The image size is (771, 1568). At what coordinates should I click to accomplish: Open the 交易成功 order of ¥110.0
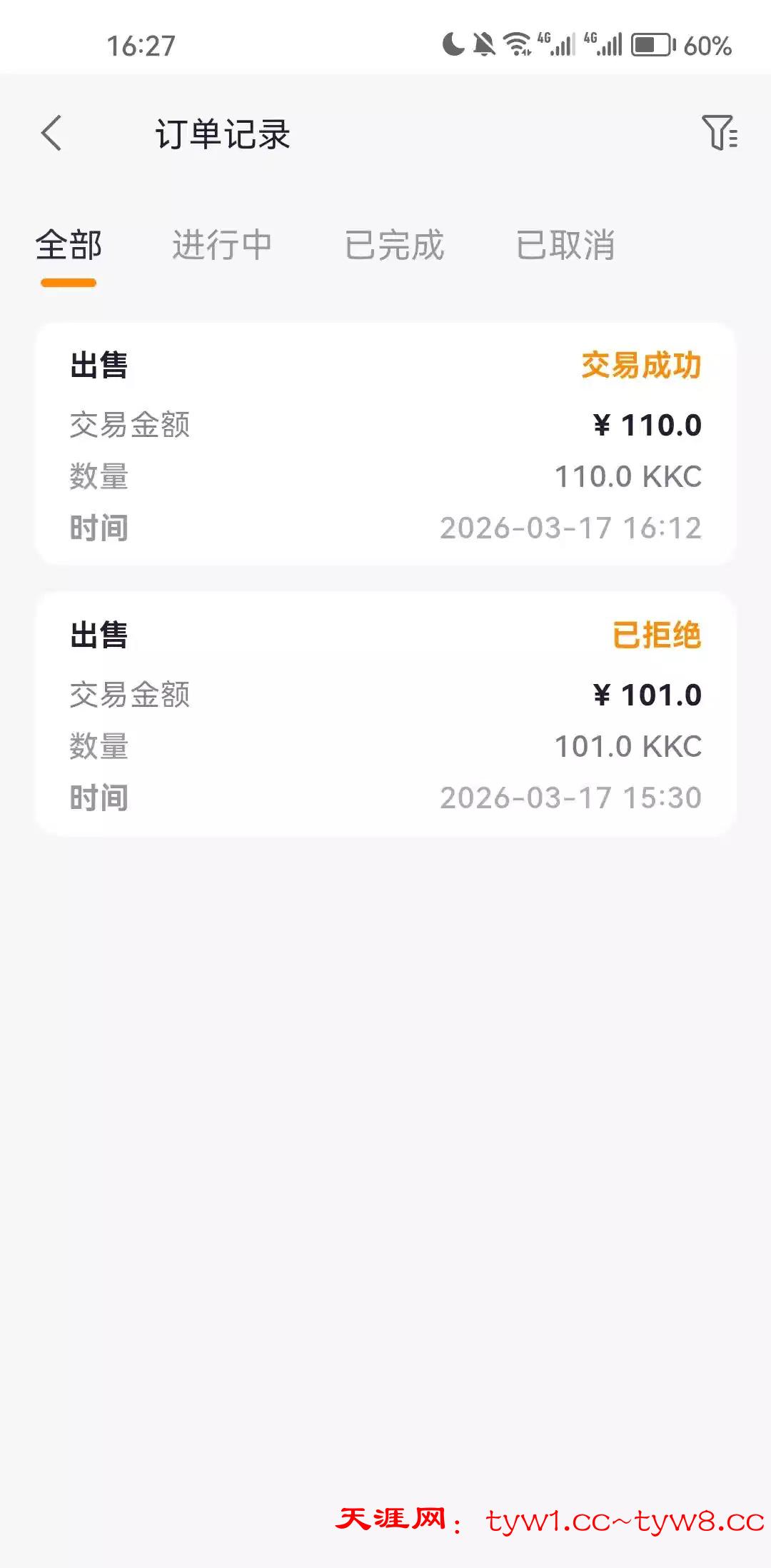tap(385, 444)
